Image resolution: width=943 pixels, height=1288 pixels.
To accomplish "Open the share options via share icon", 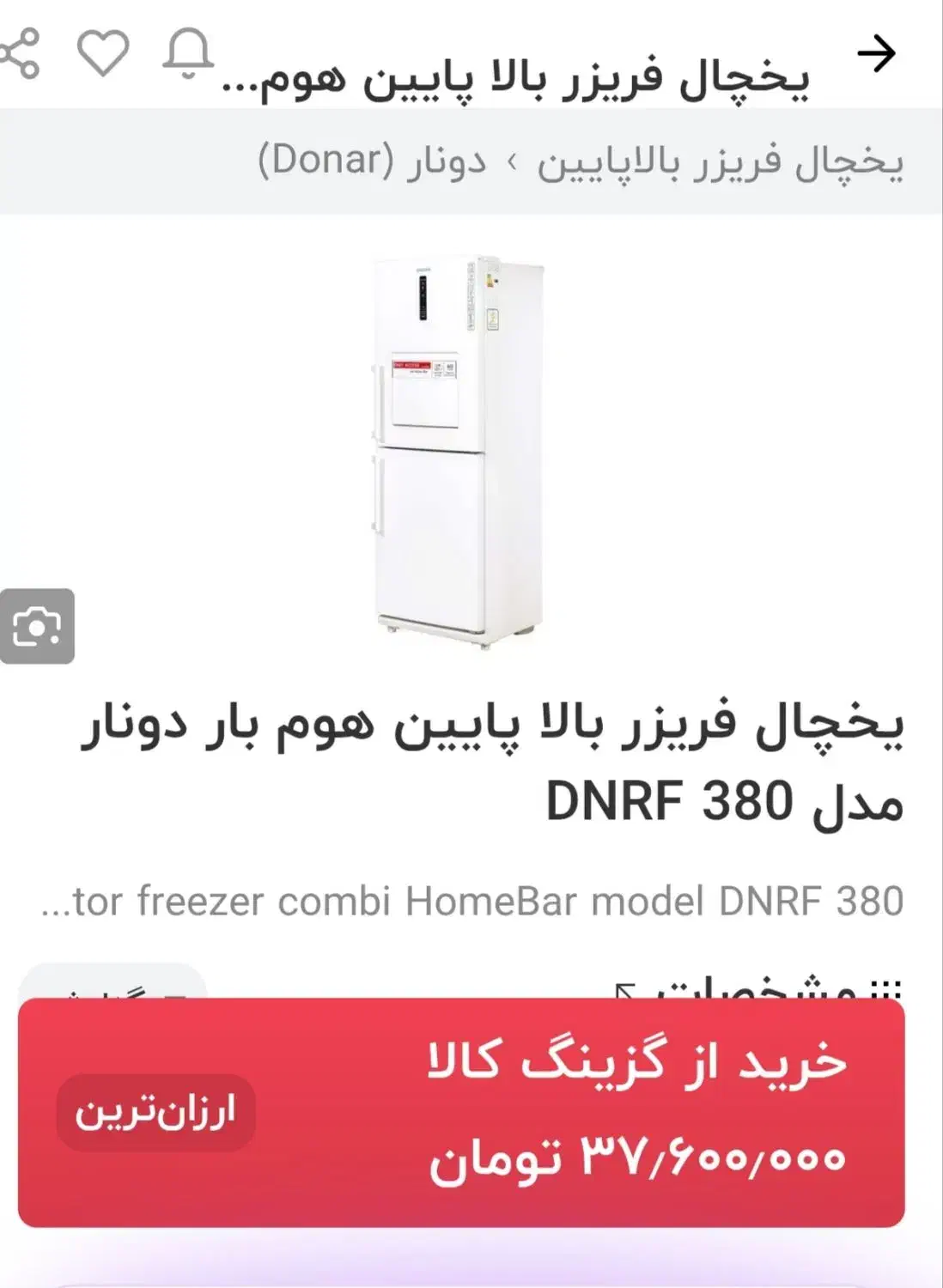I will (23, 53).
